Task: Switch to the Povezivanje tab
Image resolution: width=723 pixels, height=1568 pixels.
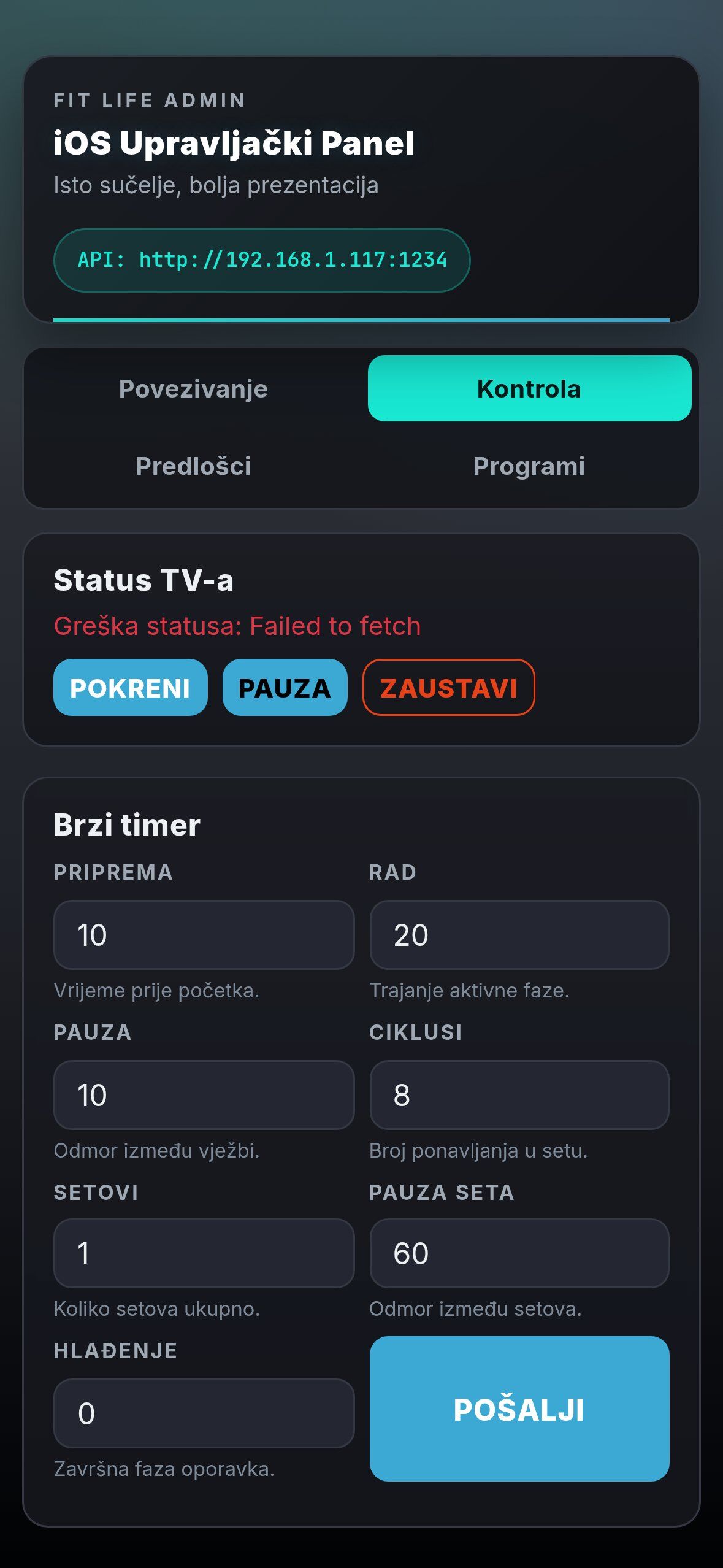Action: 193,389
